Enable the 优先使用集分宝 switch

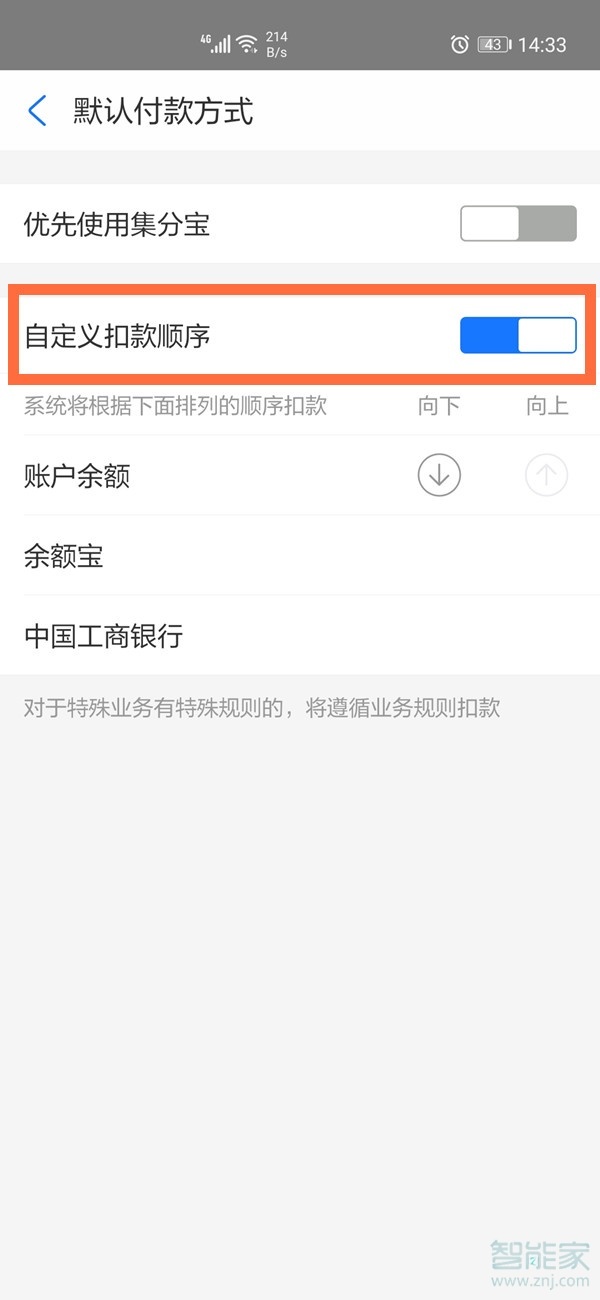[x=518, y=224]
